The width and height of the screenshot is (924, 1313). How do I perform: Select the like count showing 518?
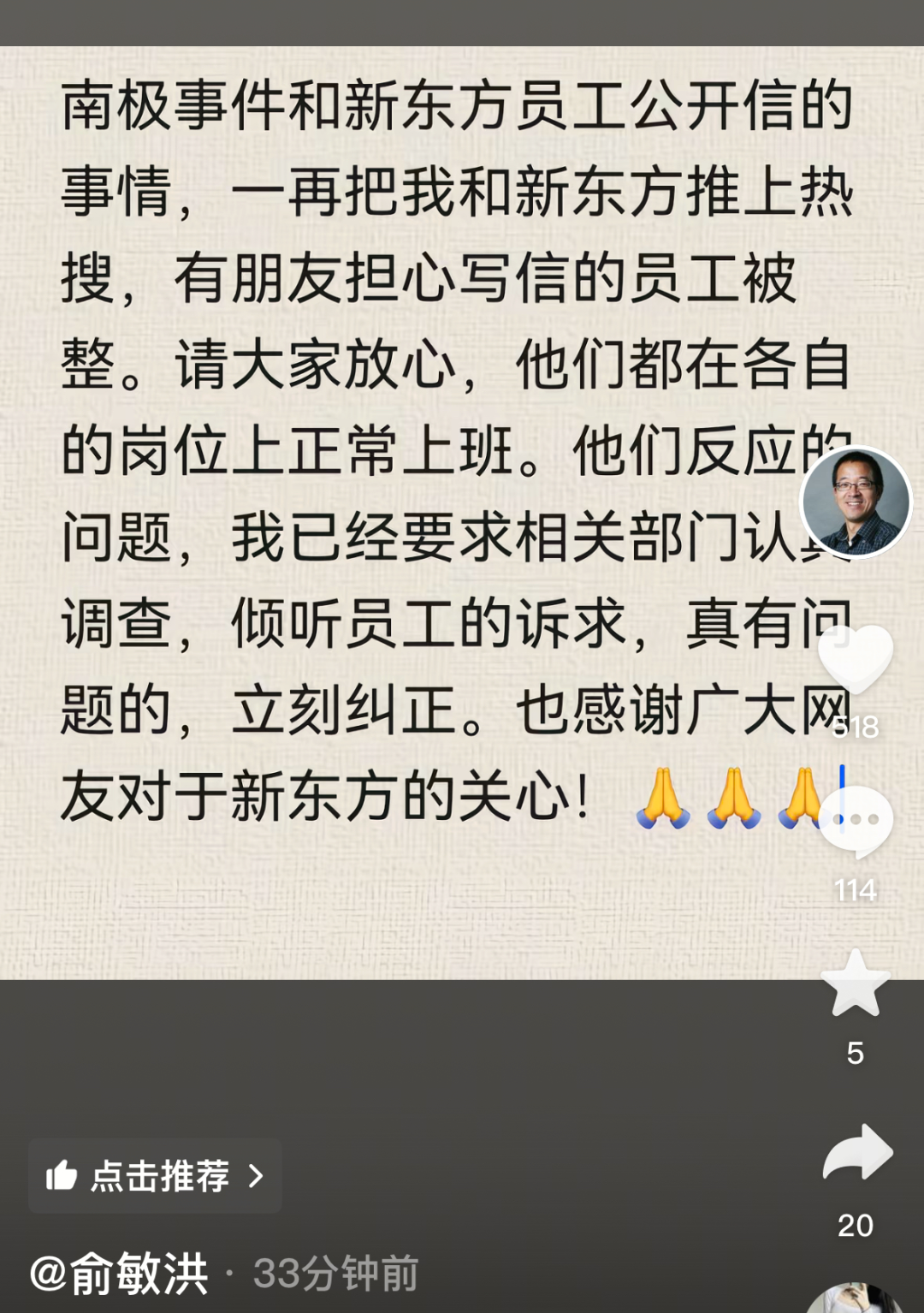tap(856, 727)
